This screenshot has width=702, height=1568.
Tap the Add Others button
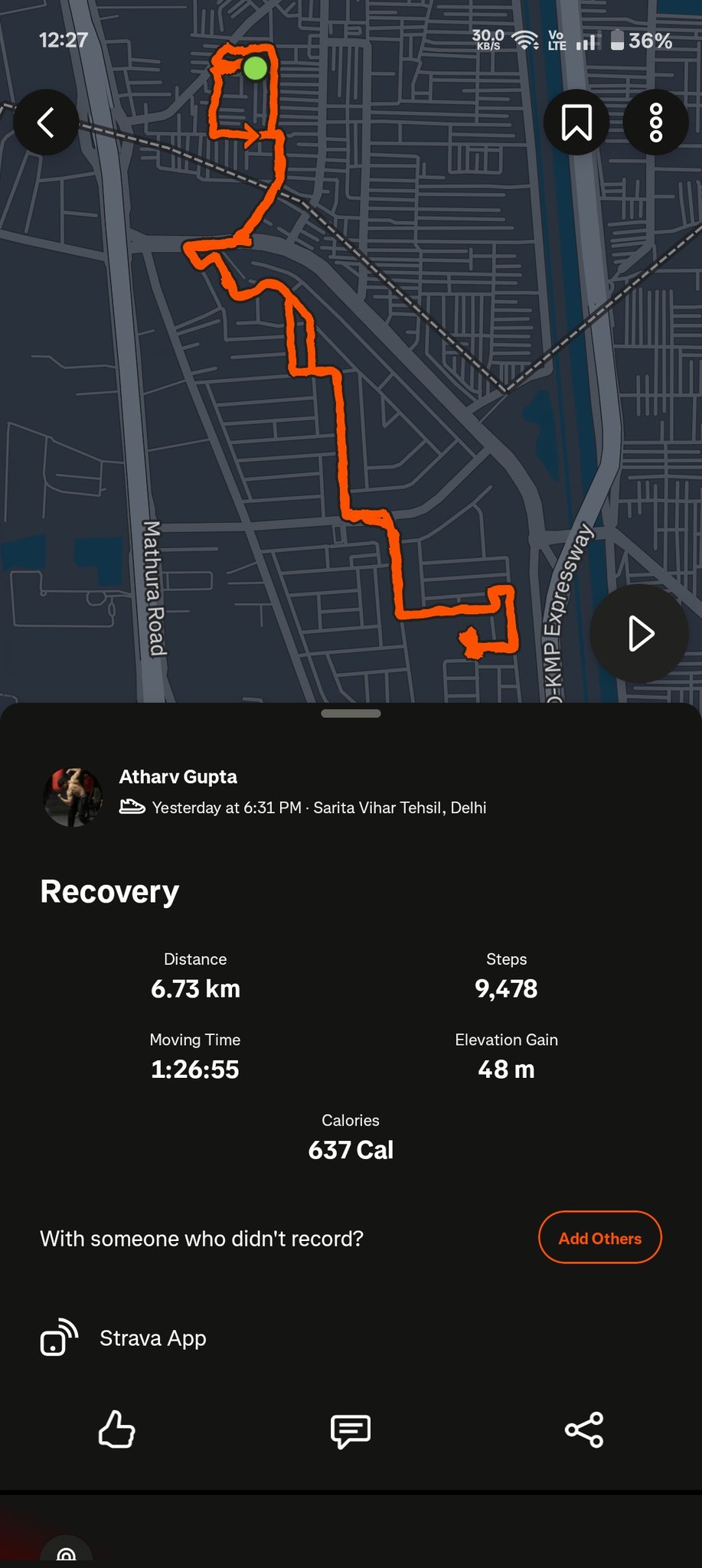pos(599,1238)
